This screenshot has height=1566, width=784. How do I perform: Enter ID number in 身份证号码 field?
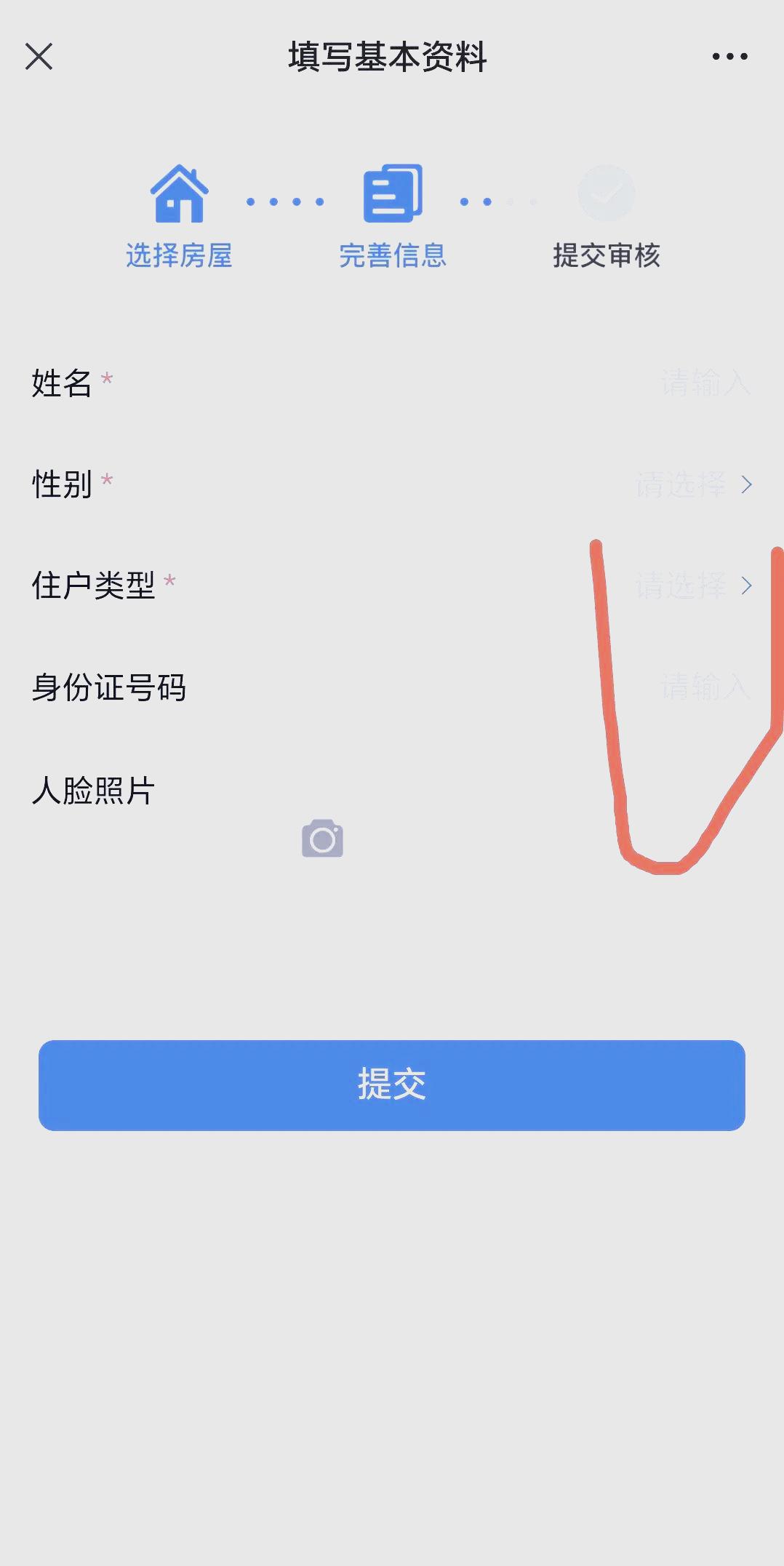pyautogui.click(x=704, y=687)
